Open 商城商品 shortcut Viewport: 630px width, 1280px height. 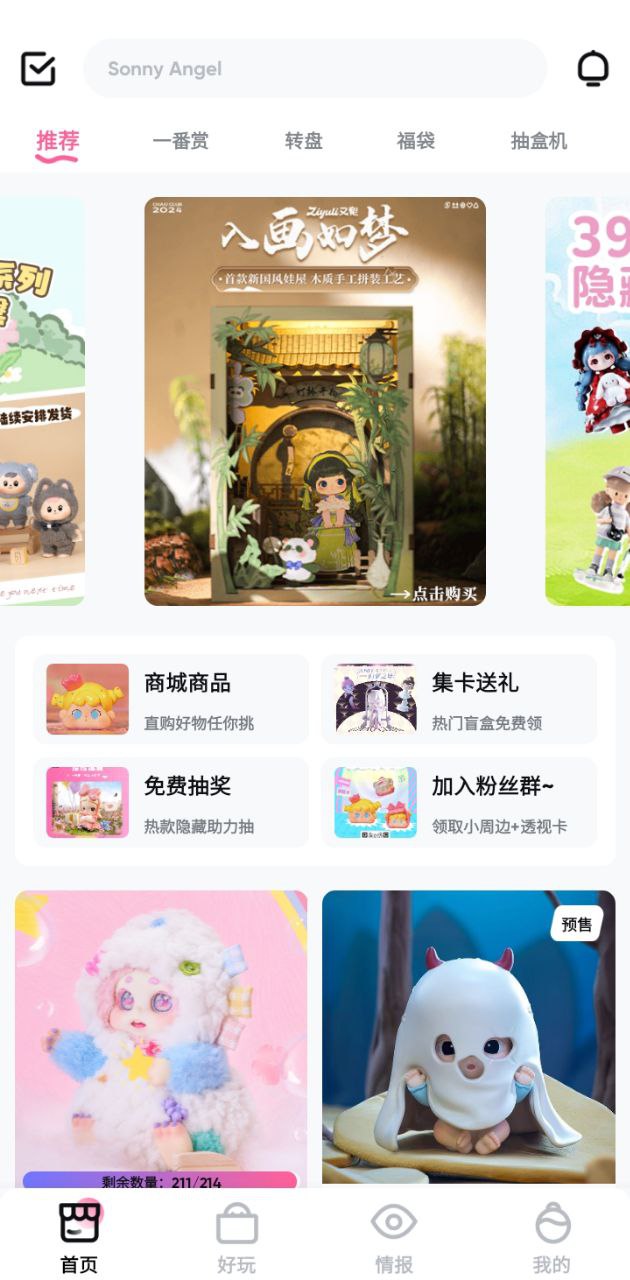pyautogui.click(x=171, y=699)
